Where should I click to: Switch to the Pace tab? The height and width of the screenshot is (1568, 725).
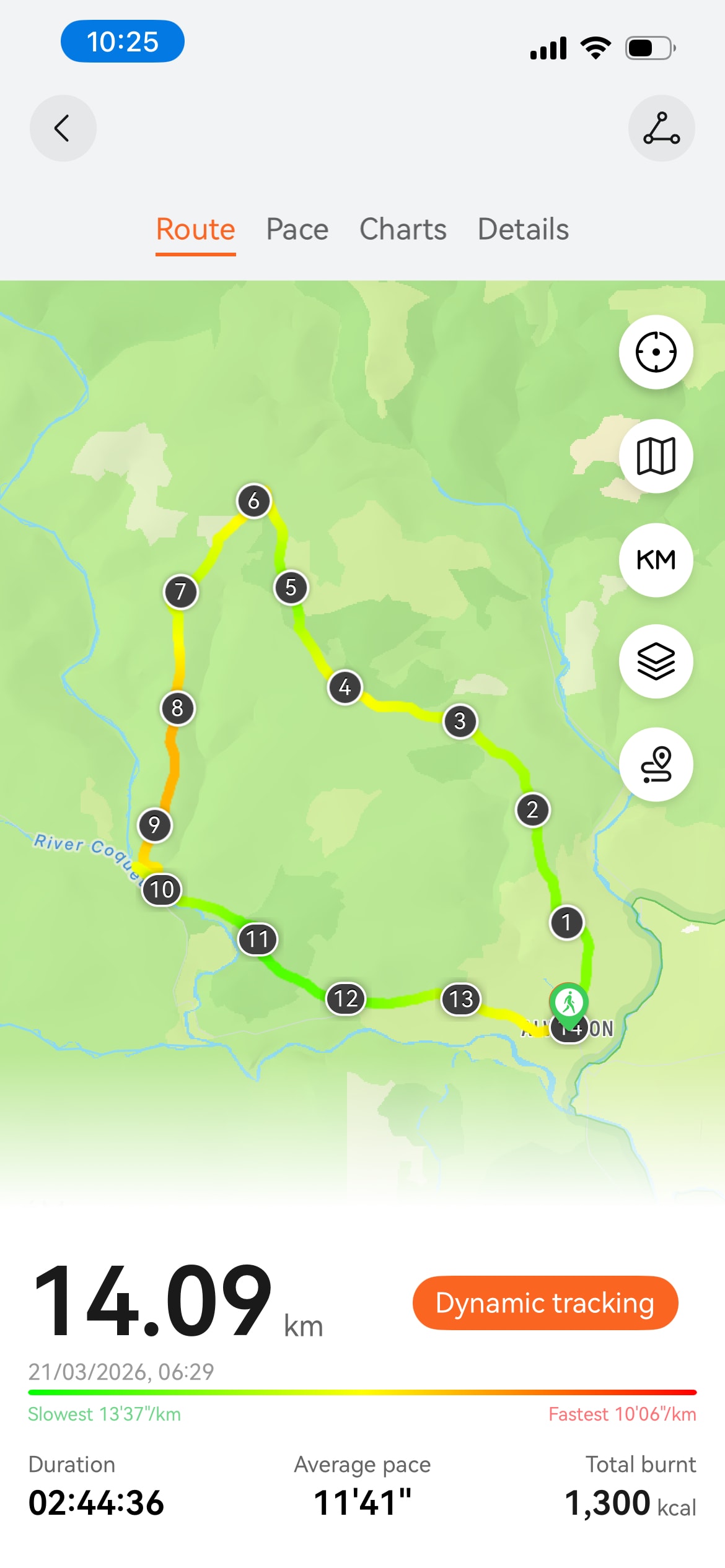297,229
